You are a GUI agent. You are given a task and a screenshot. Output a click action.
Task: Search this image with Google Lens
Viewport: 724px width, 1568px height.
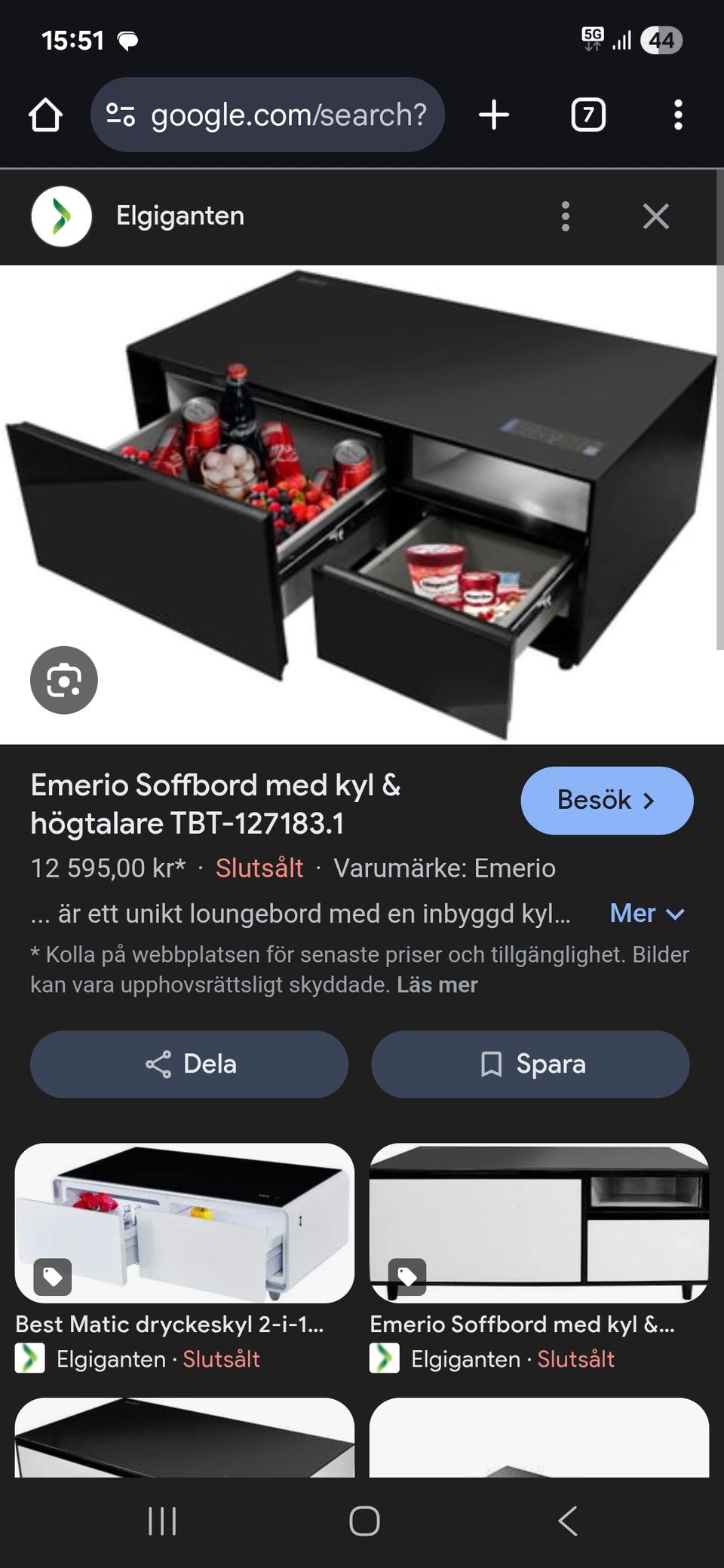click(x=64, y=680)
